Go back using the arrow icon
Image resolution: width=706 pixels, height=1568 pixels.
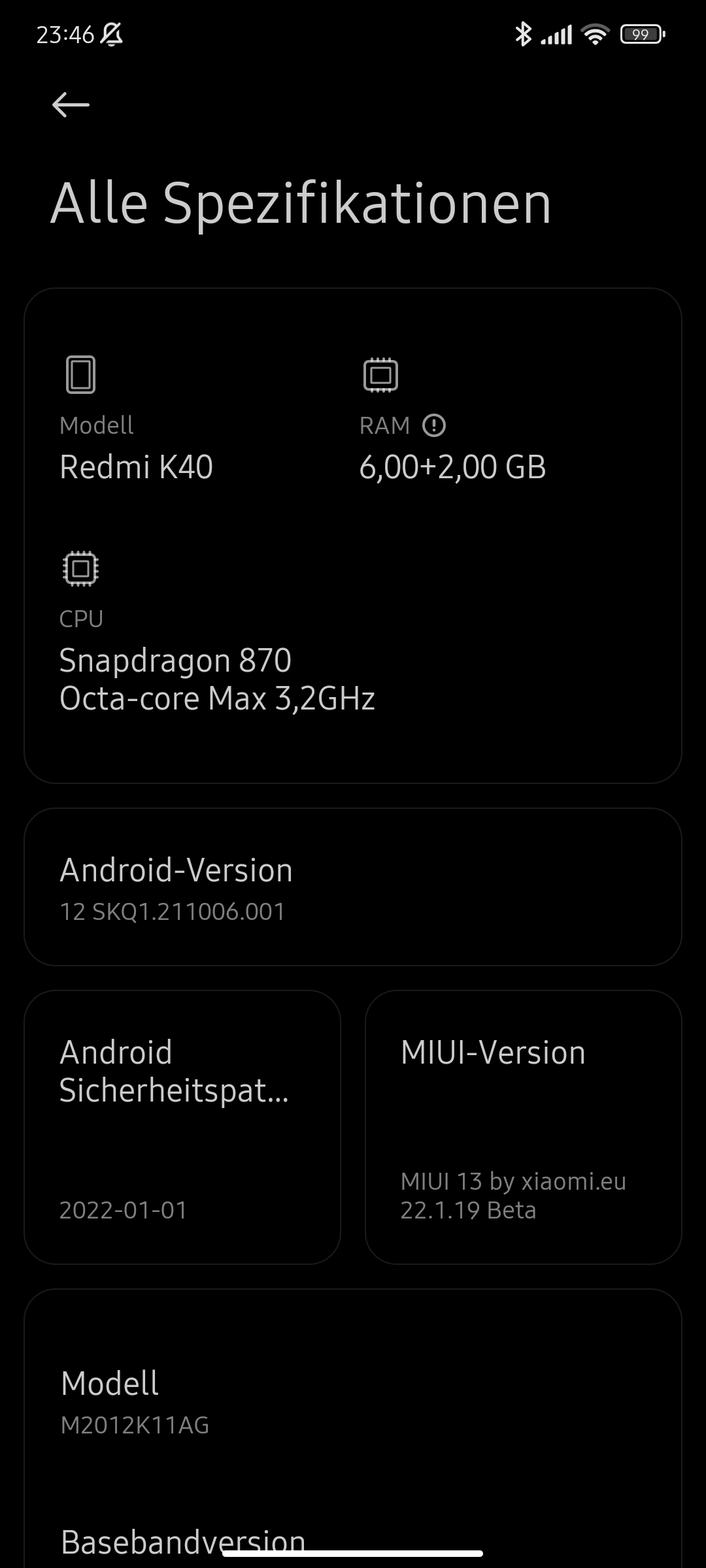click(71, 105)
